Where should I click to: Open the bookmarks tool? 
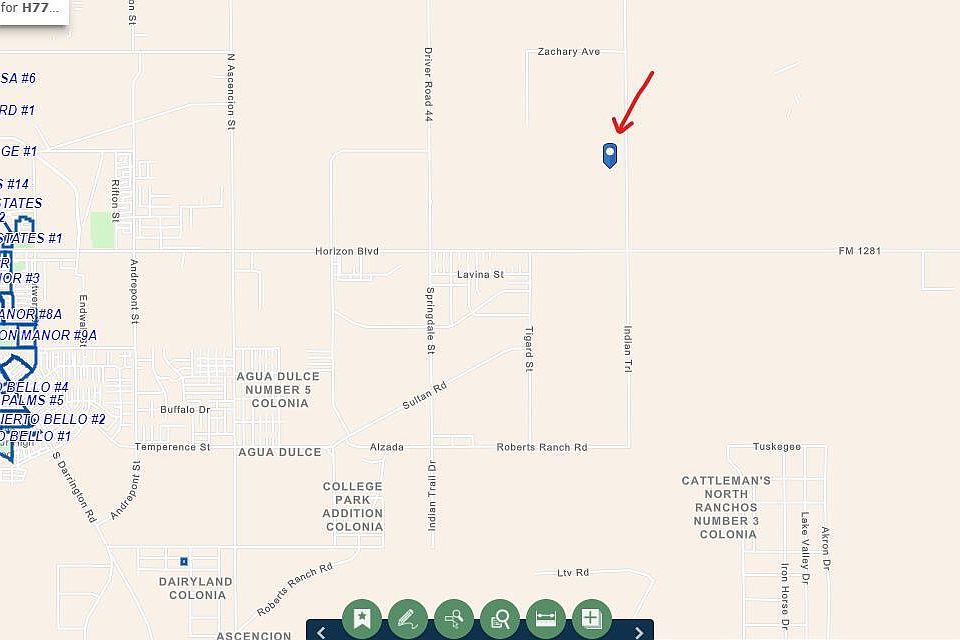pos(361,619)
